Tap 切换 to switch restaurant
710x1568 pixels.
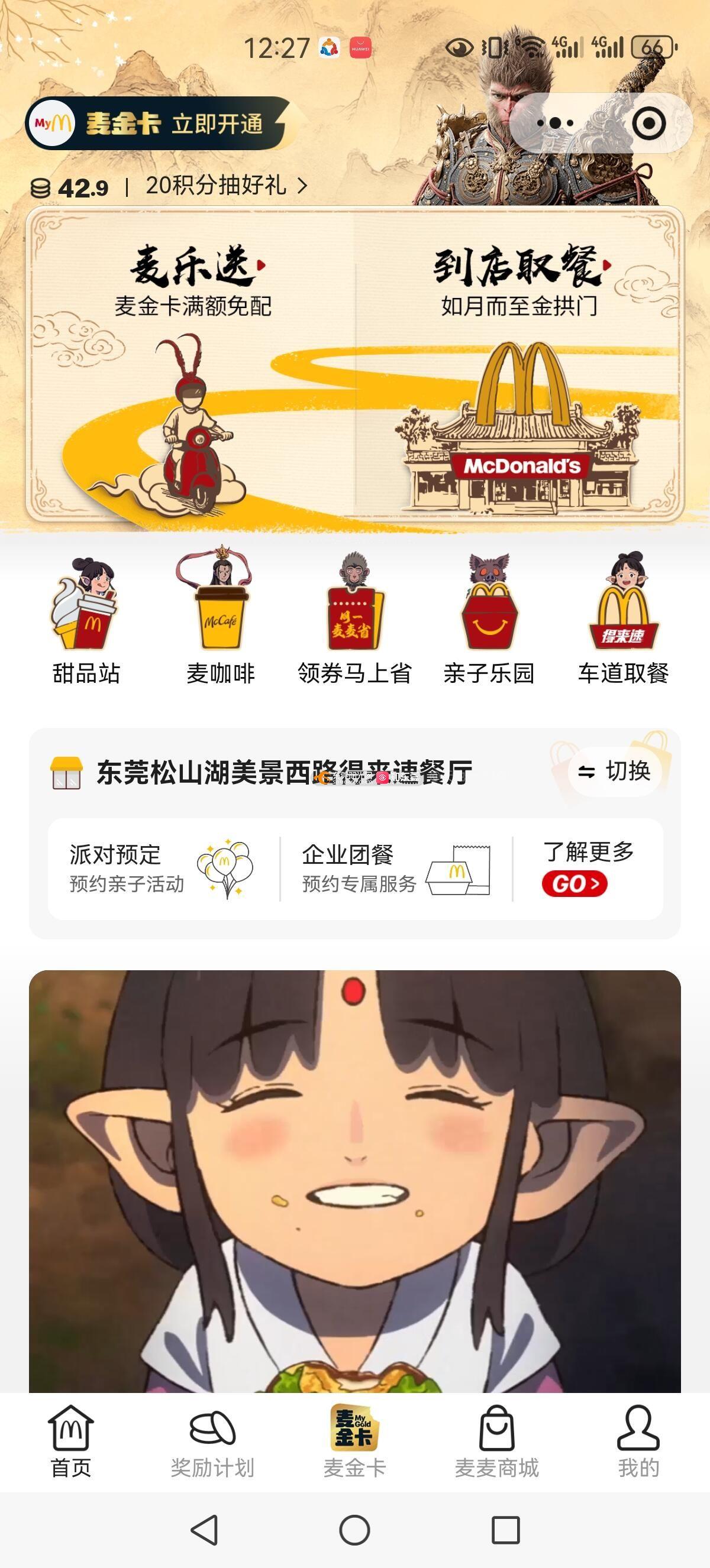click(x=614, y=771)
